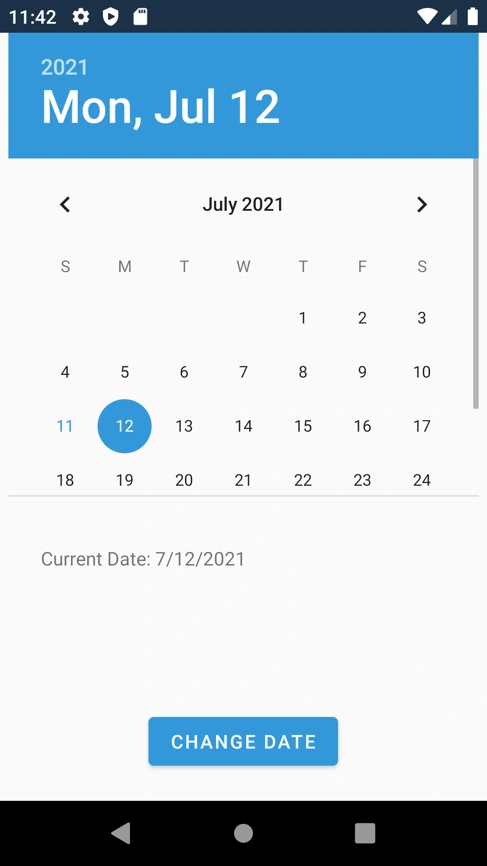Pick July 1 as the date
The height and width of the screenshot is (866, 487).
[x=303, y=318]
